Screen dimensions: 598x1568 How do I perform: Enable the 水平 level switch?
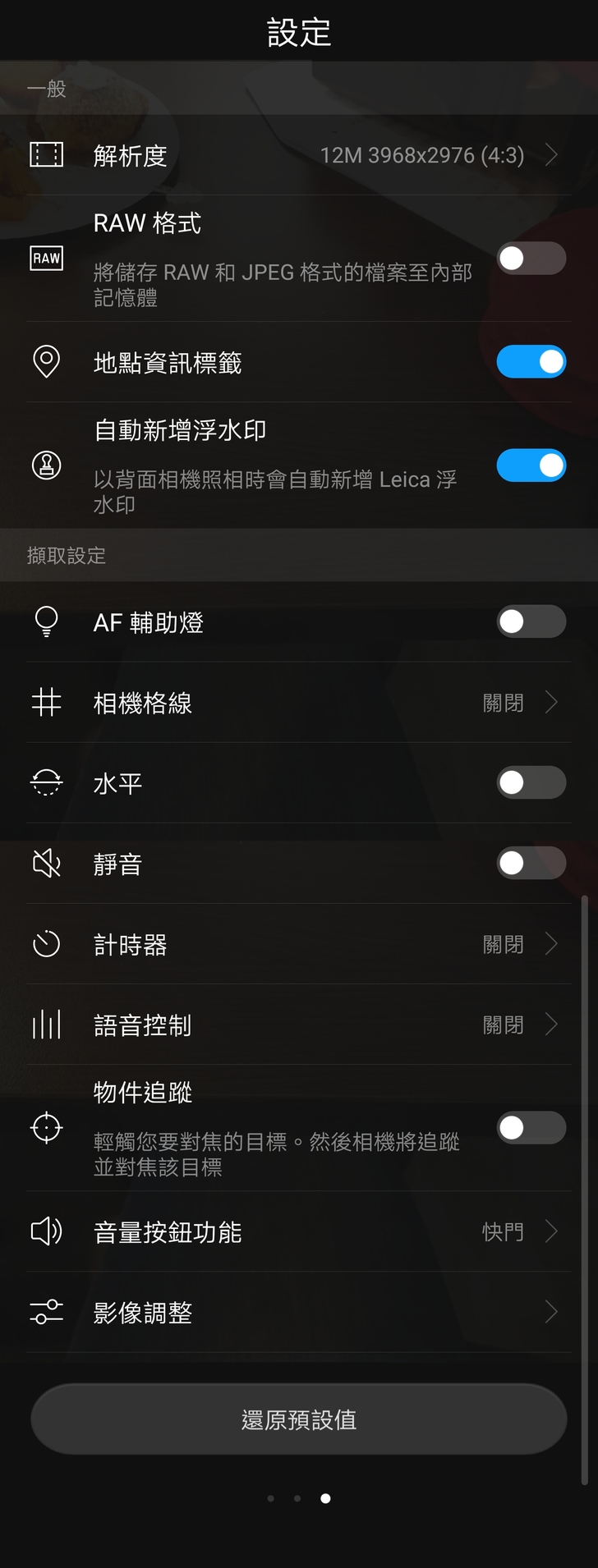(531, 783)
